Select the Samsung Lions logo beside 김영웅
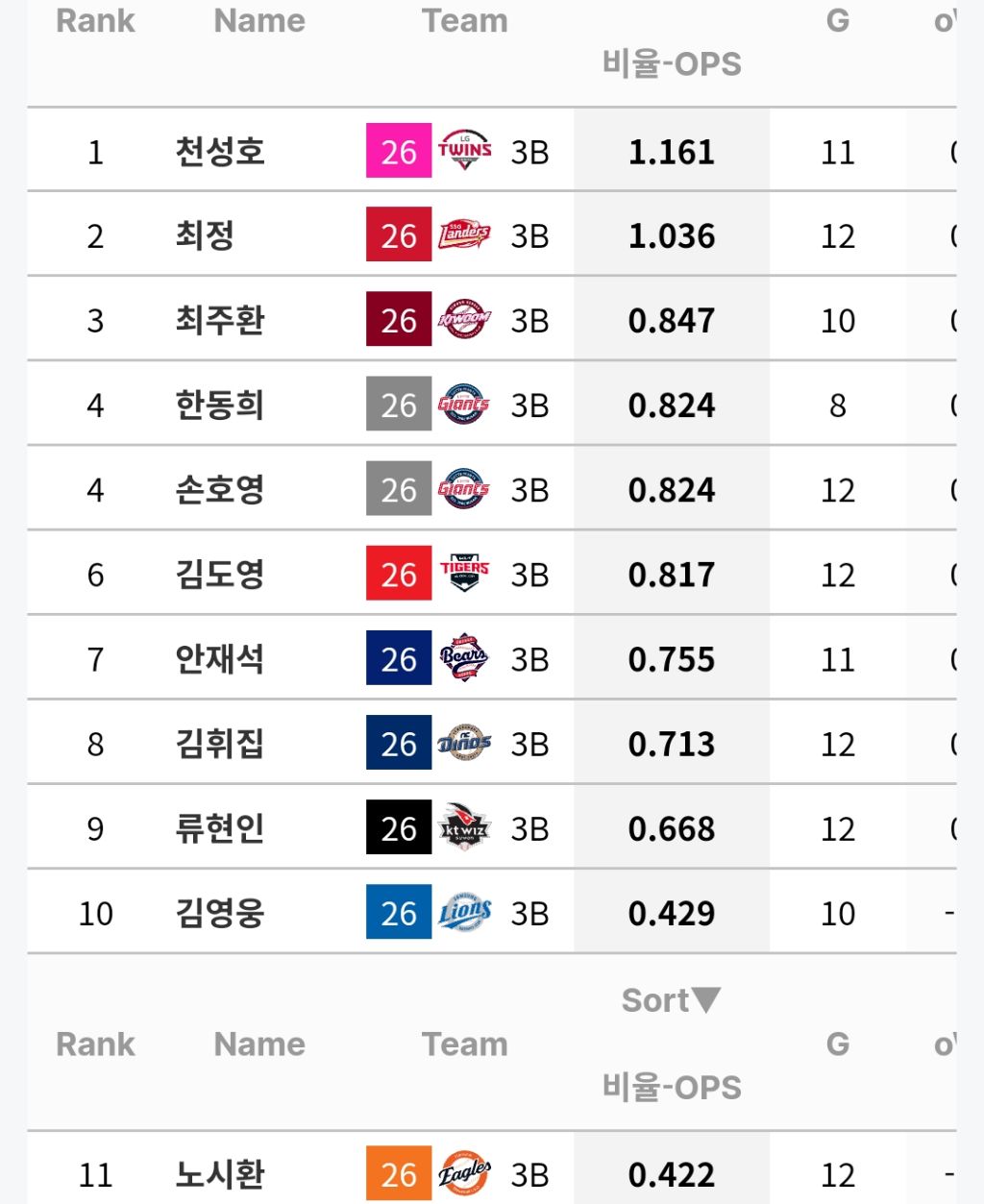The height and width of the screenshot is (1204, 984). click(x=464, y=912)
